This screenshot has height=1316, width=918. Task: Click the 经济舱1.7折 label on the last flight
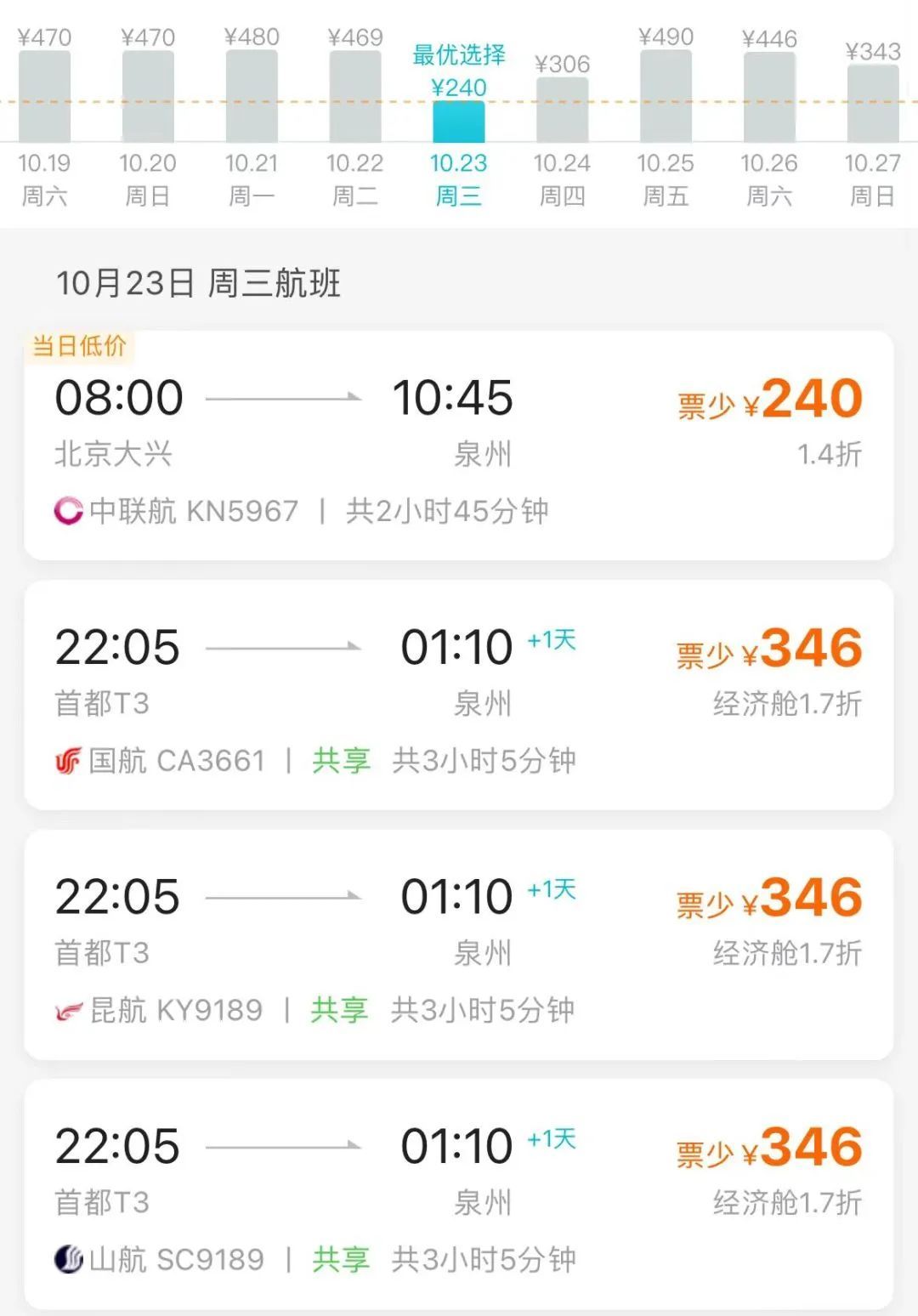pyautogui.click(x=785, y=1202)
